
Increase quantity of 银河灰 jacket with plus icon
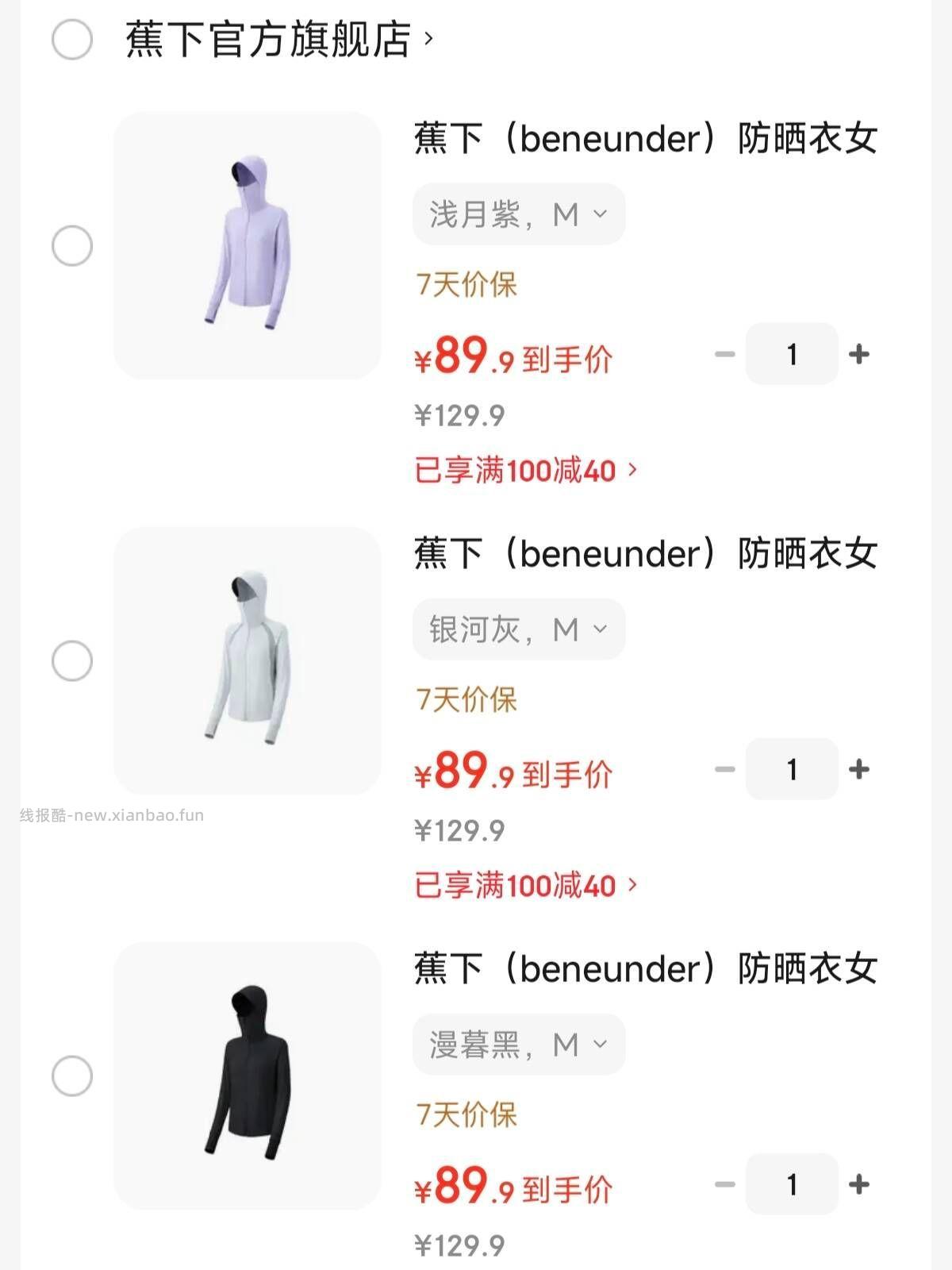pos(858,768)
